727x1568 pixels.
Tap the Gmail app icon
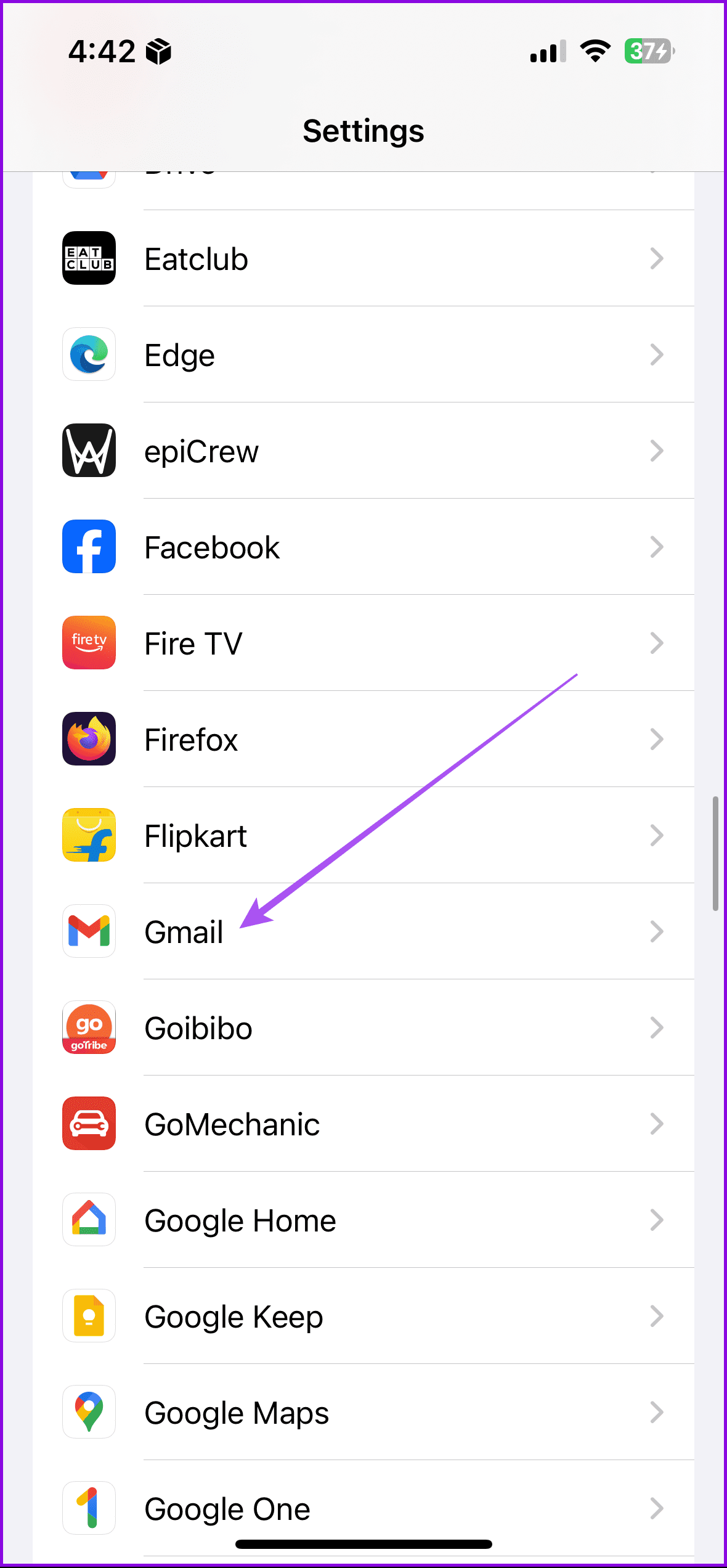click(x=89, y=932)
